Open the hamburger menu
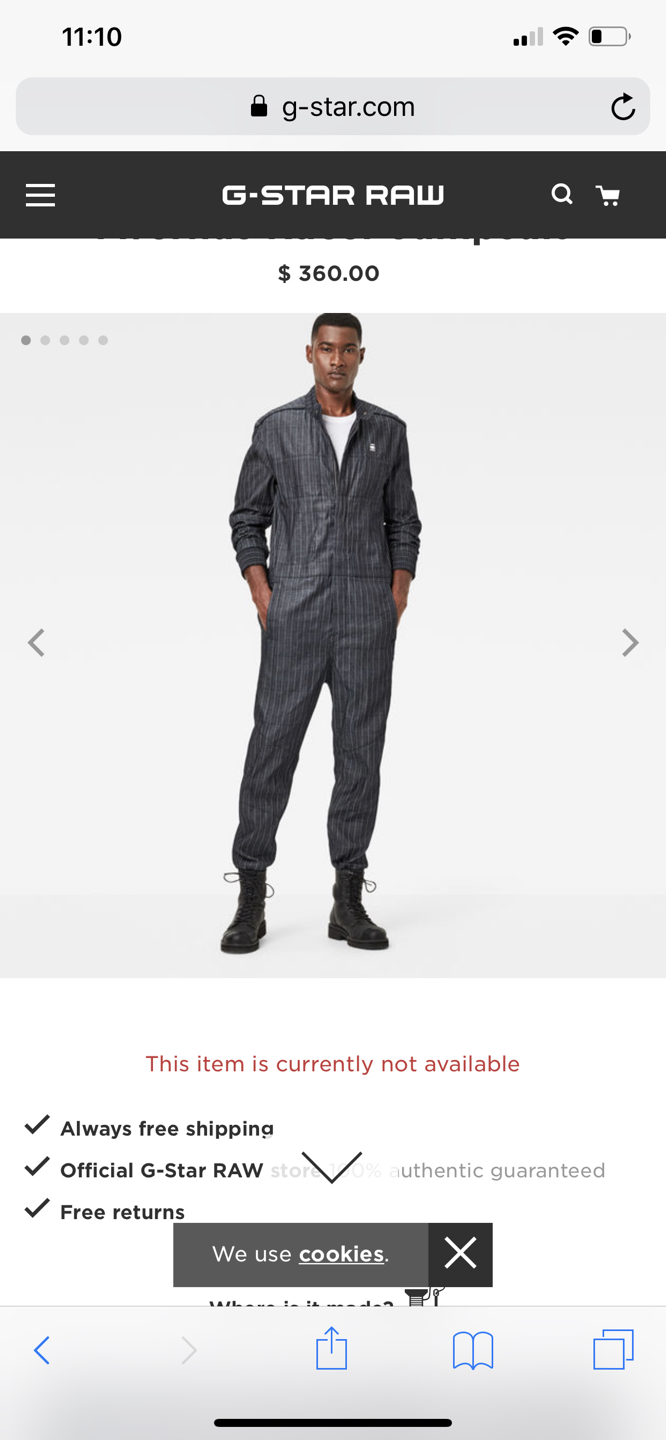The height and width of the screenshot is (1440, 666). 40,195
